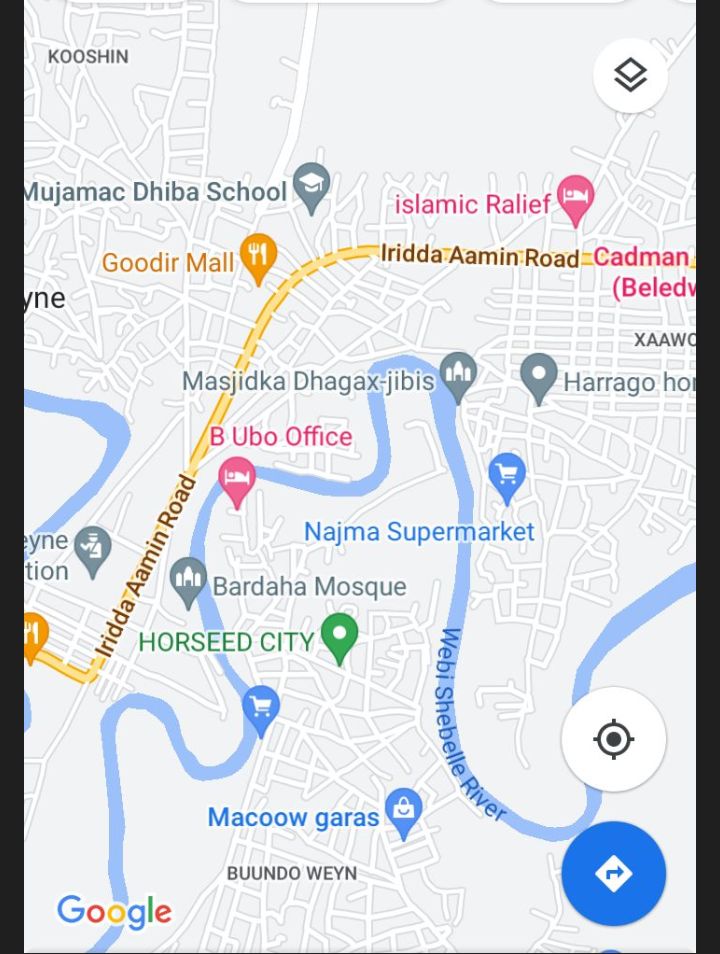This screenshot has width=720, height=954.
Task: Tap the Goodir Mall restaurant pin
Action: [258, 258]
